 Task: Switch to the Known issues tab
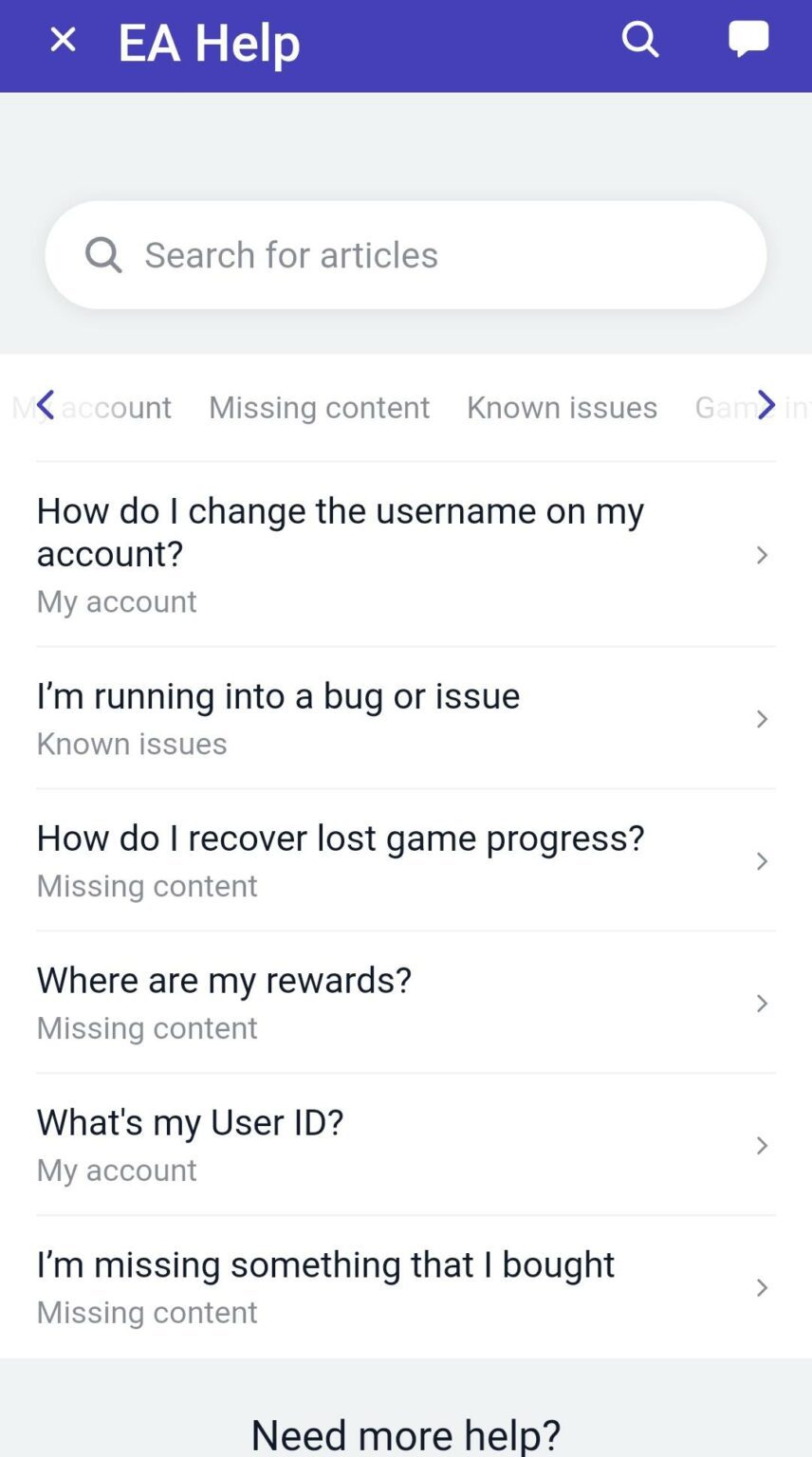[x=562, y=407]
